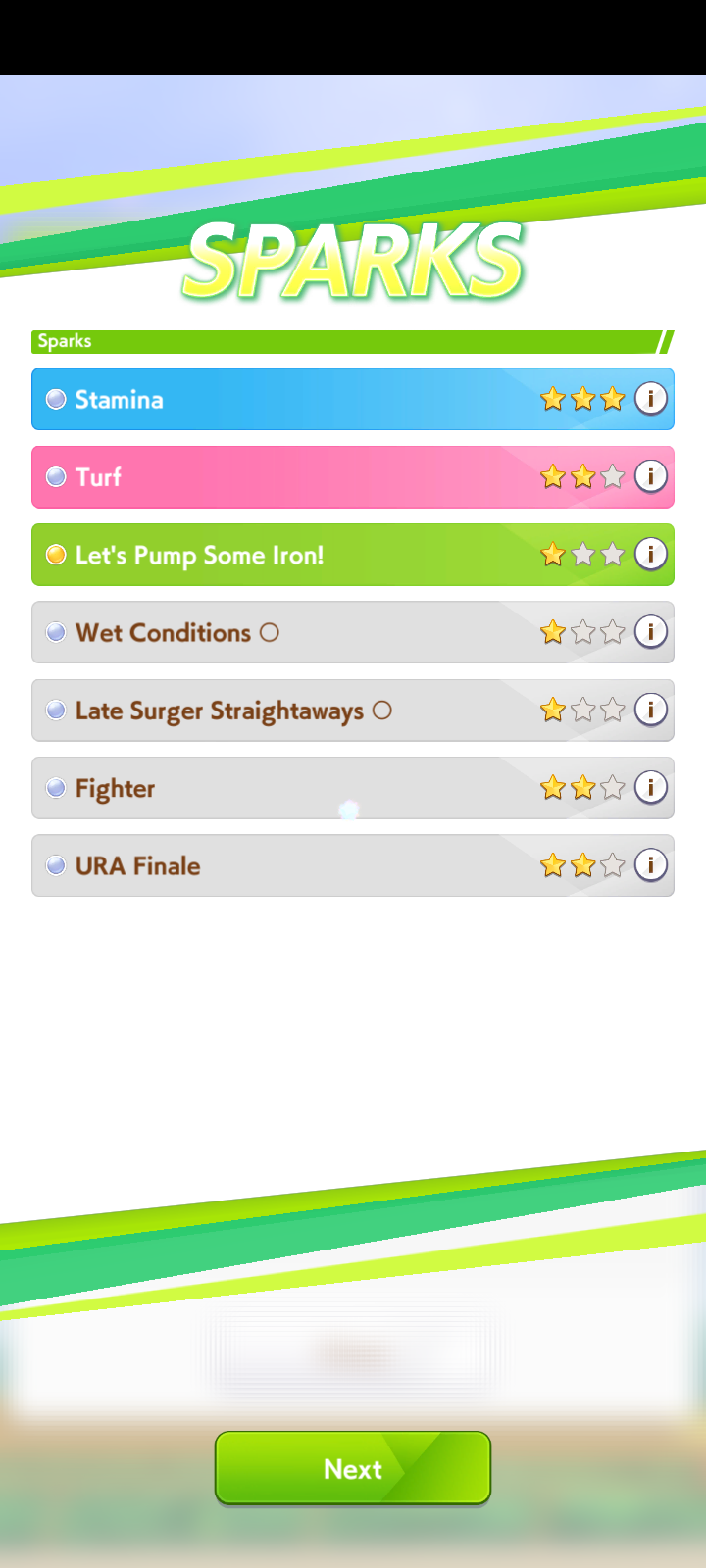Check URA Finale spark information
Image resolution: width=706 pixels, height=1568 pixels.
coord(650,864)
